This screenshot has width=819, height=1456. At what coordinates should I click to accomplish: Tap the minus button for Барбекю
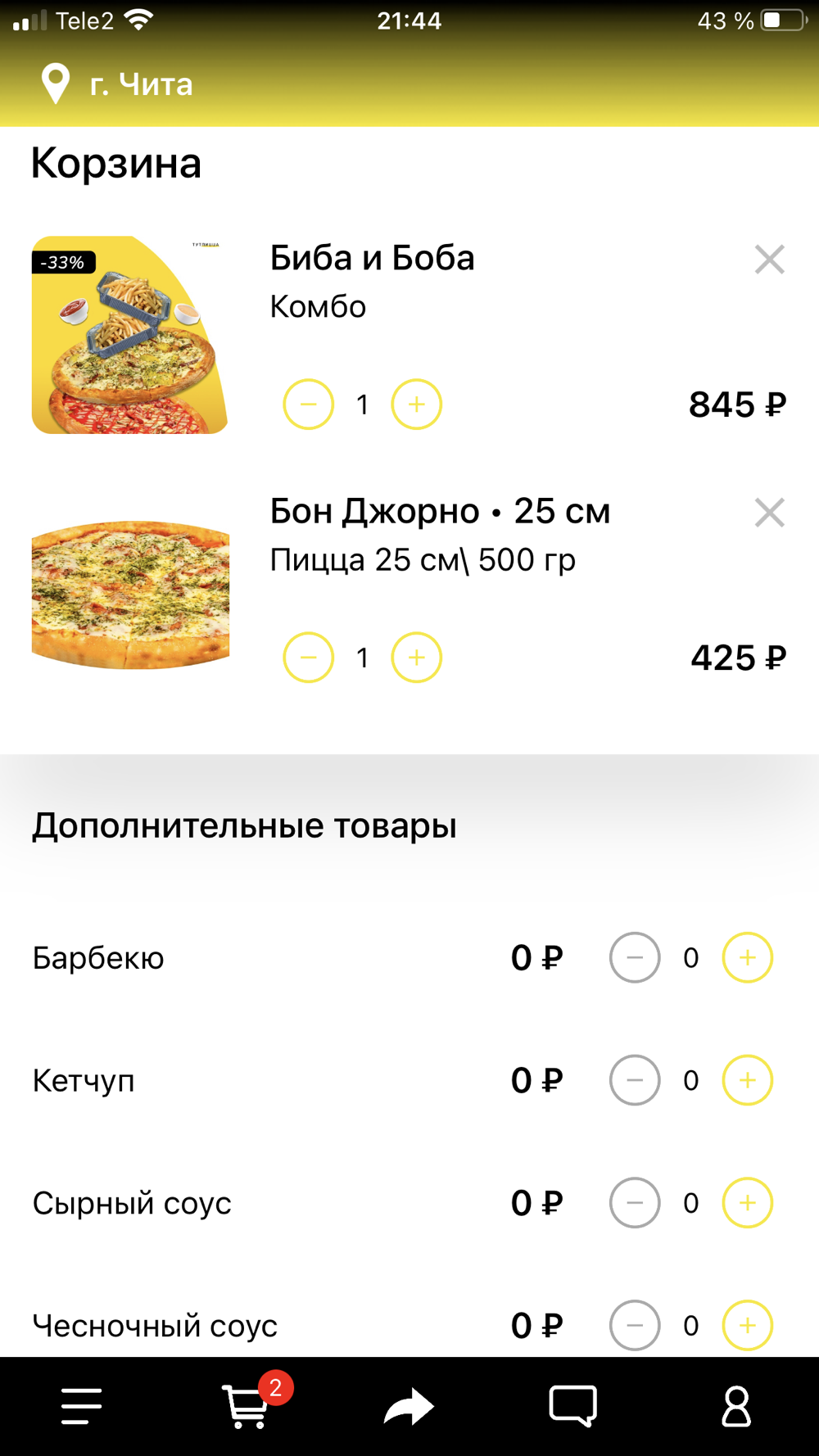(635, 957)
